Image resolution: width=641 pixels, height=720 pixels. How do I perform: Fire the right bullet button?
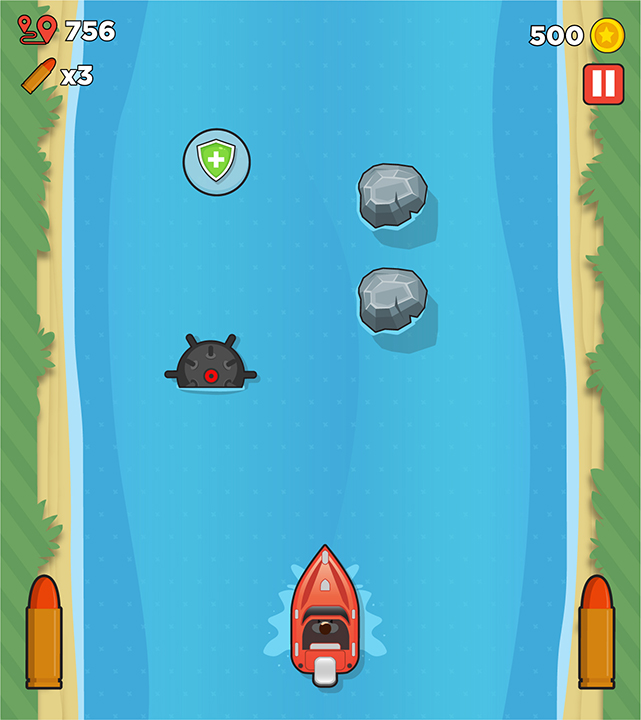point(596,632)
